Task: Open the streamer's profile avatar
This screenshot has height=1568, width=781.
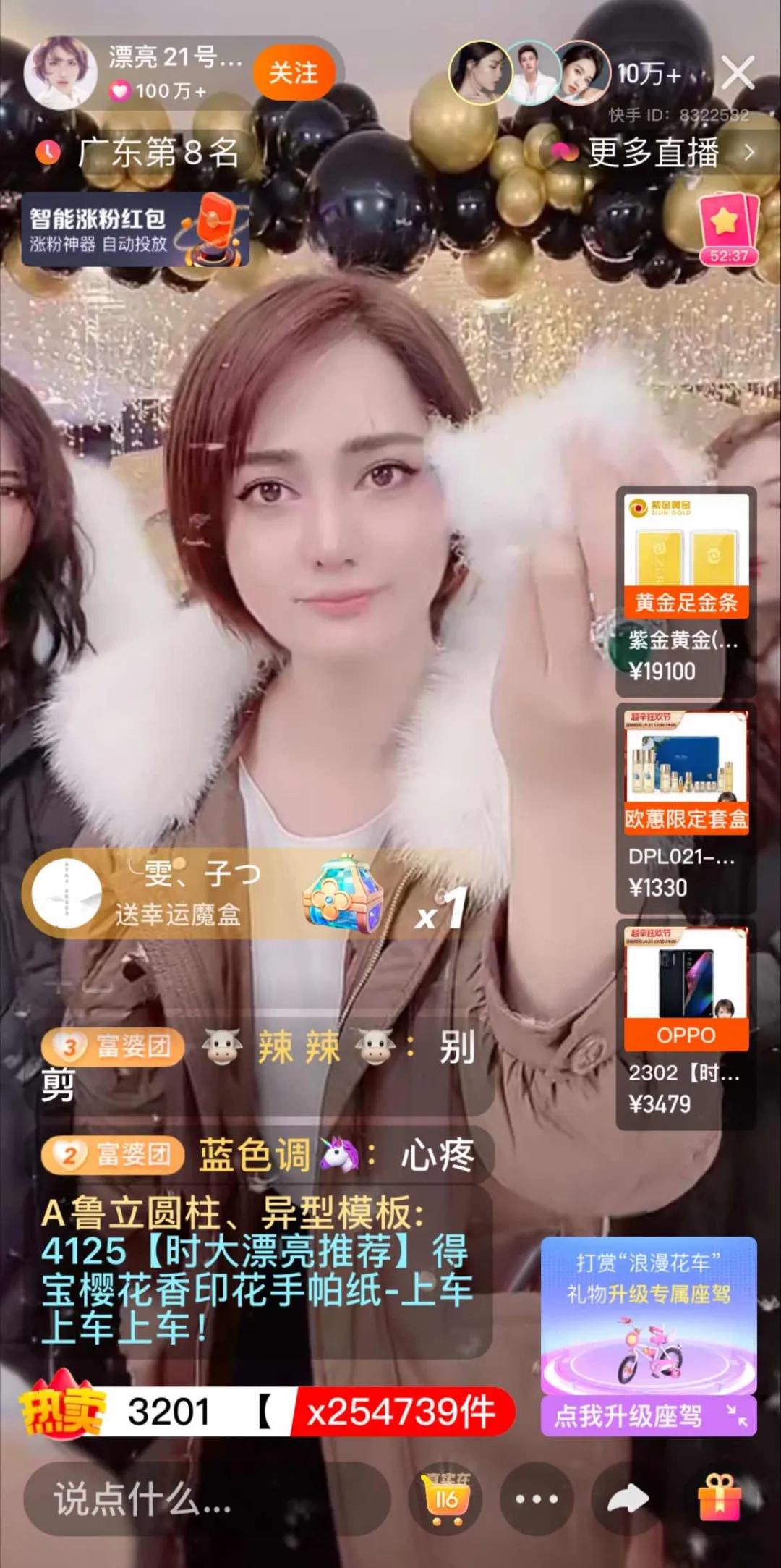Action: (x=61, y=73)
